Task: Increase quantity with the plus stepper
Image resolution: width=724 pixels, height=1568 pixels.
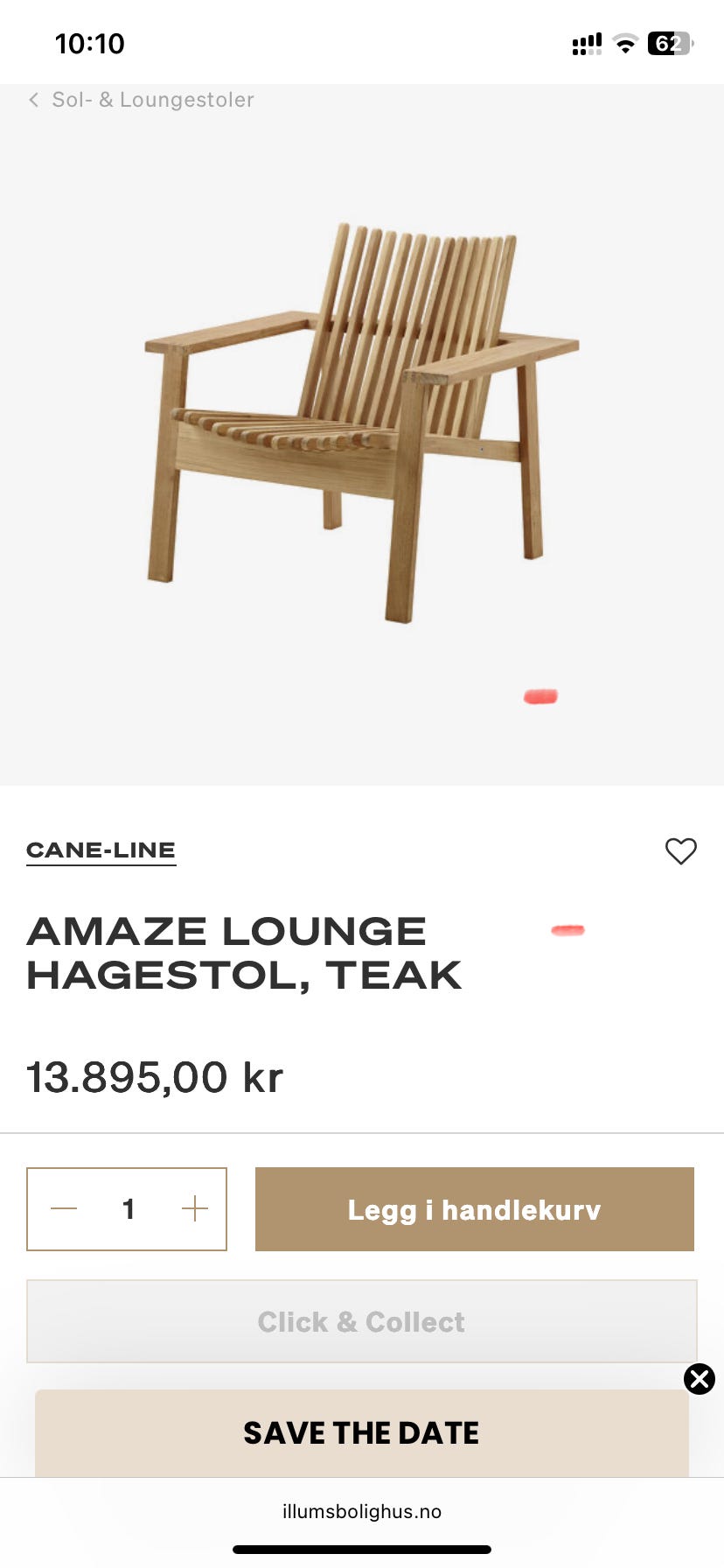Action: click(x=194, y=1209)
